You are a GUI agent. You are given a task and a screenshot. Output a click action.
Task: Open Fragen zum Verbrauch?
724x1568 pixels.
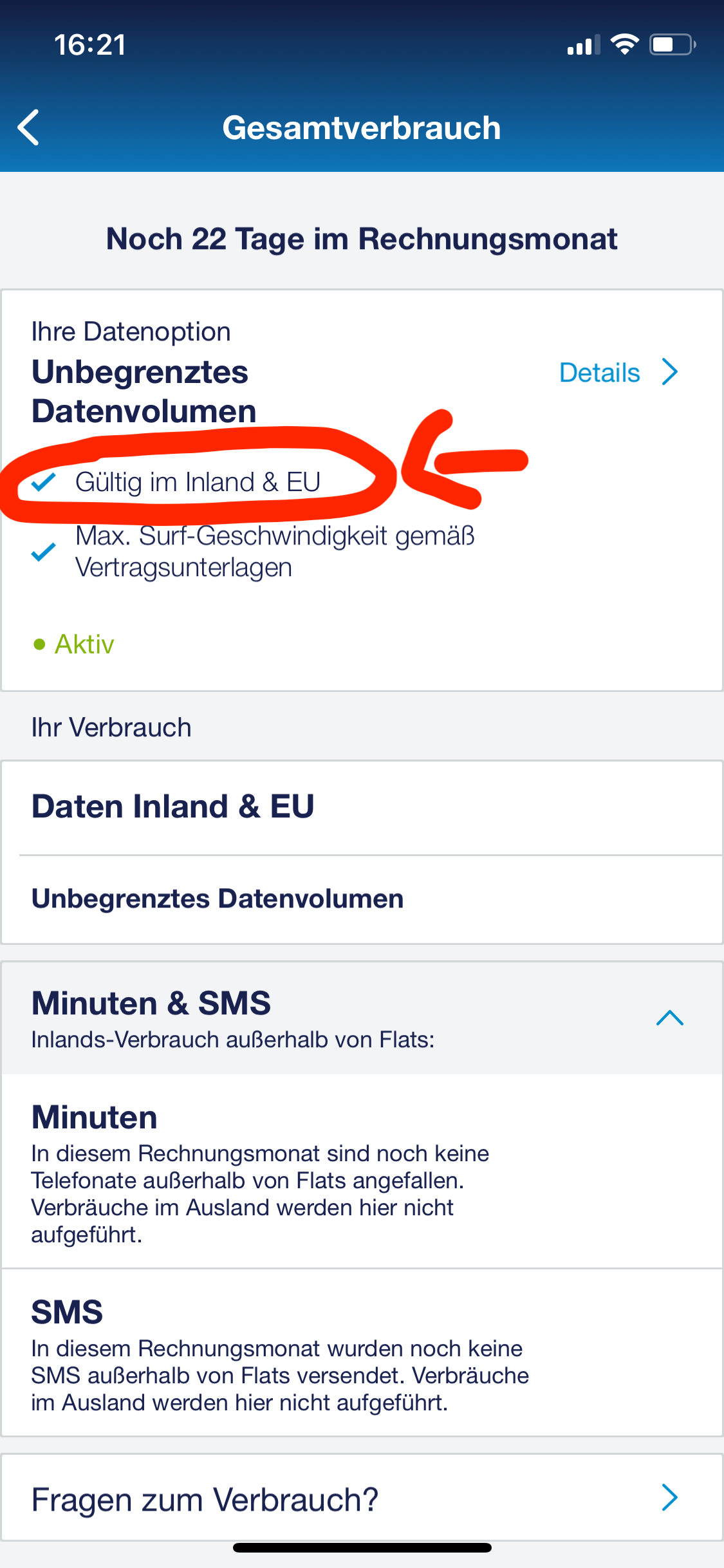click(362, 1498)
